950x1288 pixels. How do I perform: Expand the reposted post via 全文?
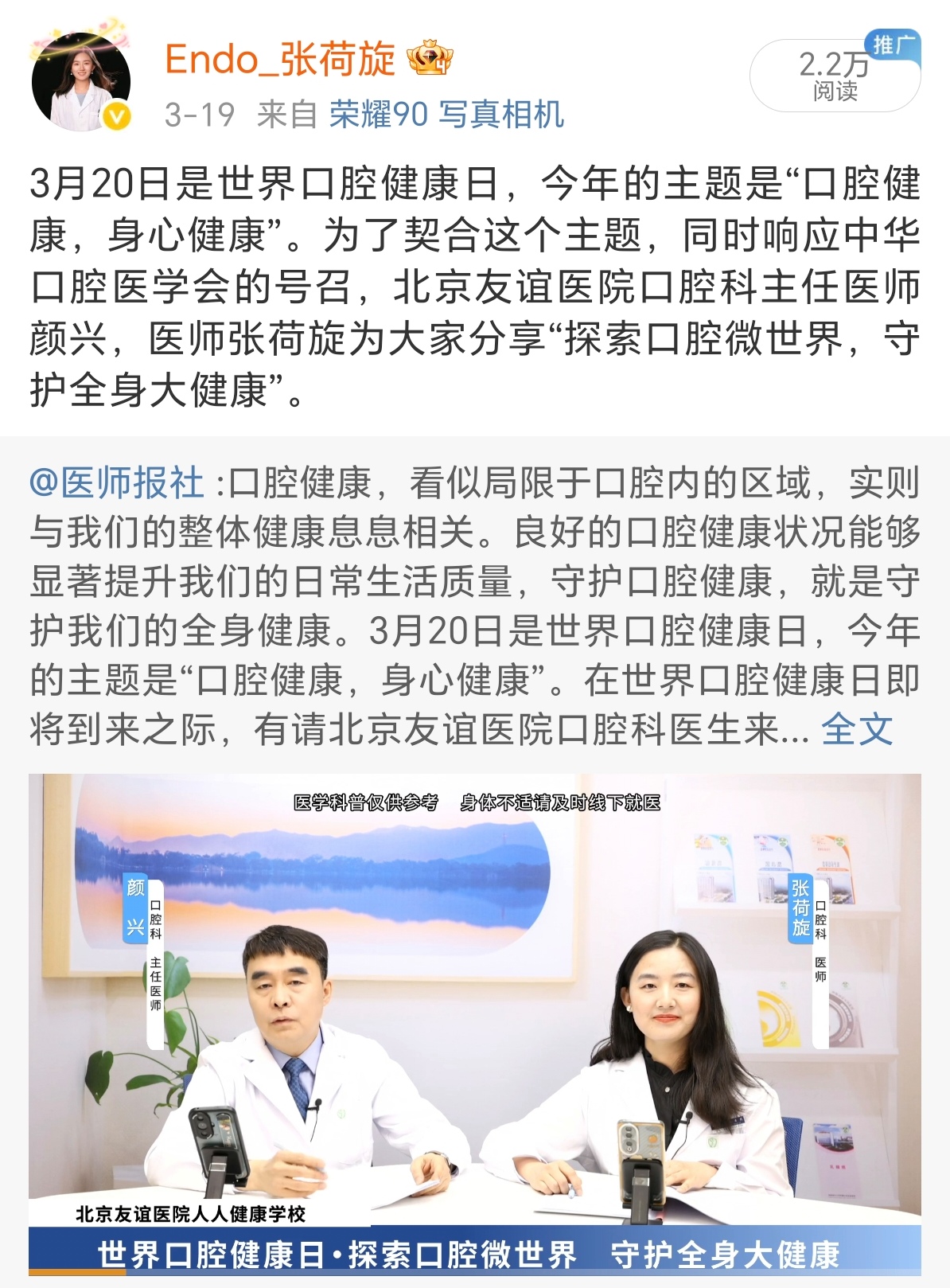click(x=857, y=729)
